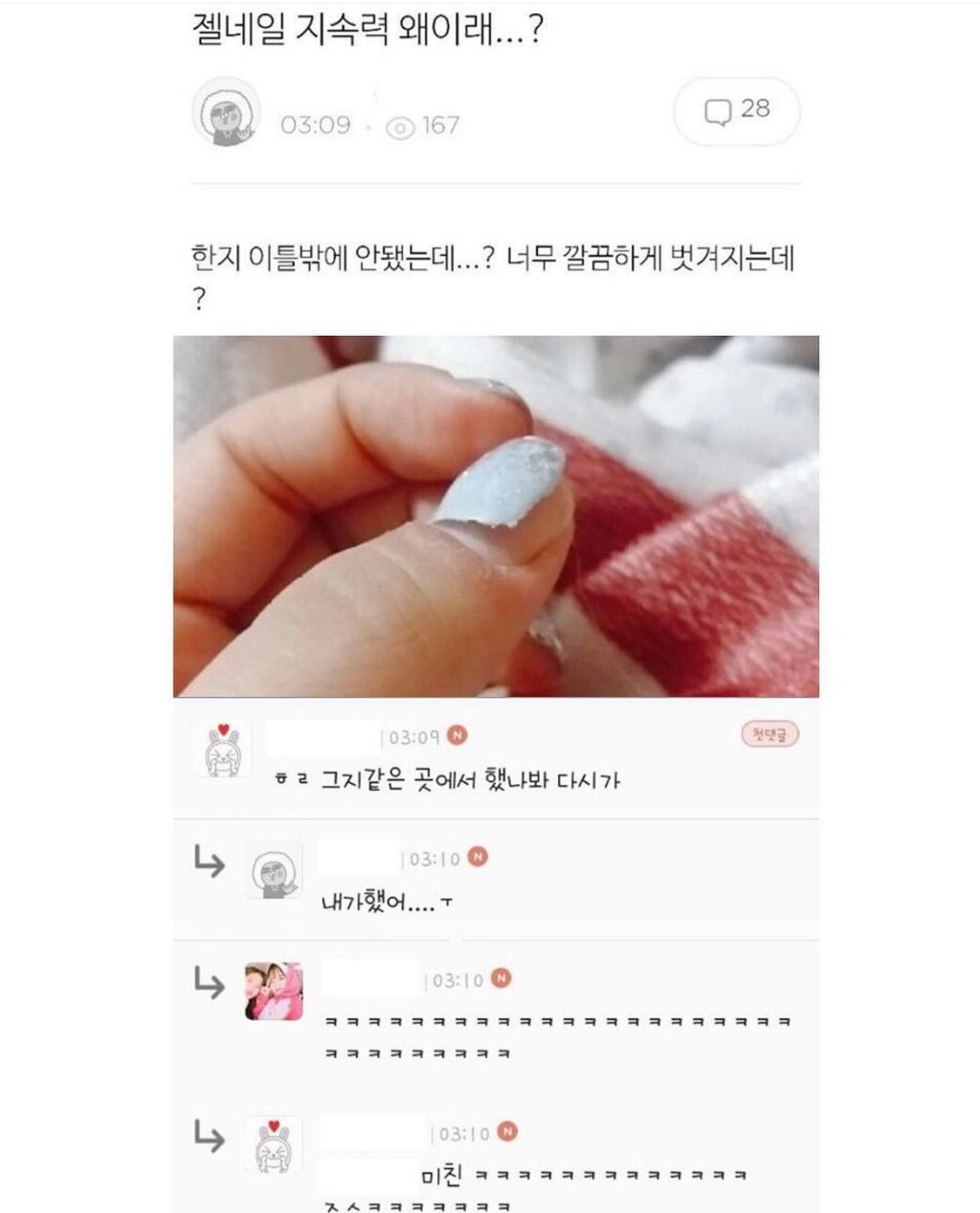Open the photo avatar of 03:10 commenter
Viewport: 980px width, 1213px height.
click(274, 991)
